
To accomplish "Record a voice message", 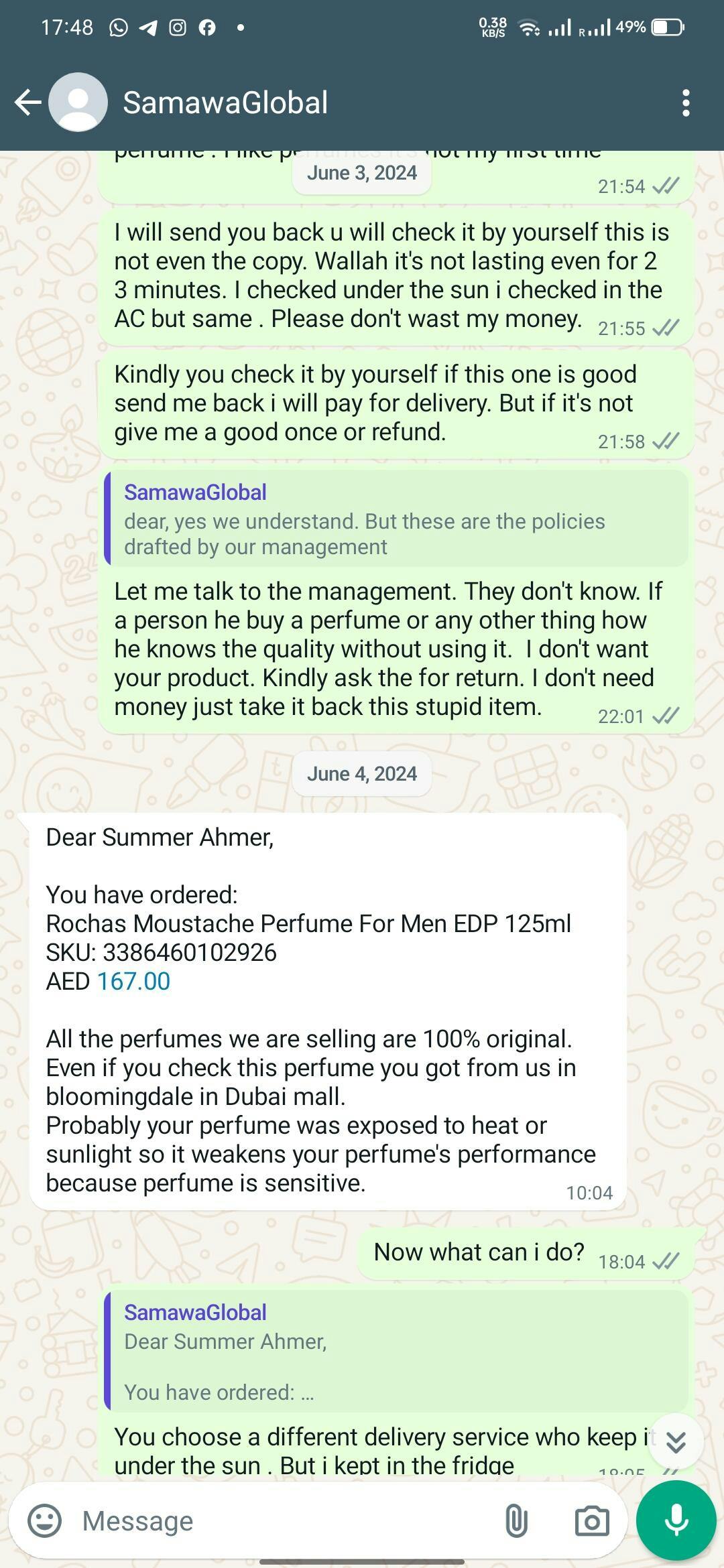I will pos(676,1520).
